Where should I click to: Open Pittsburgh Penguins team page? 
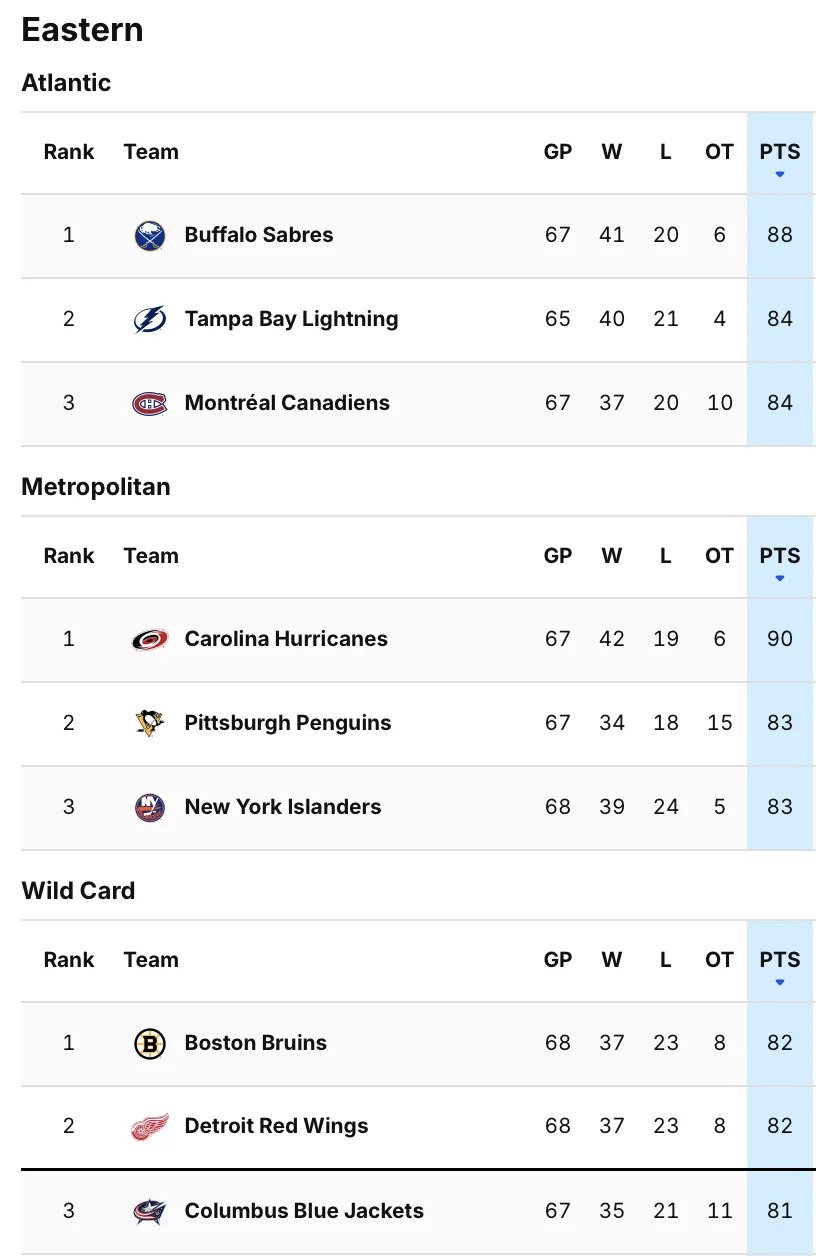pos(287,723)
